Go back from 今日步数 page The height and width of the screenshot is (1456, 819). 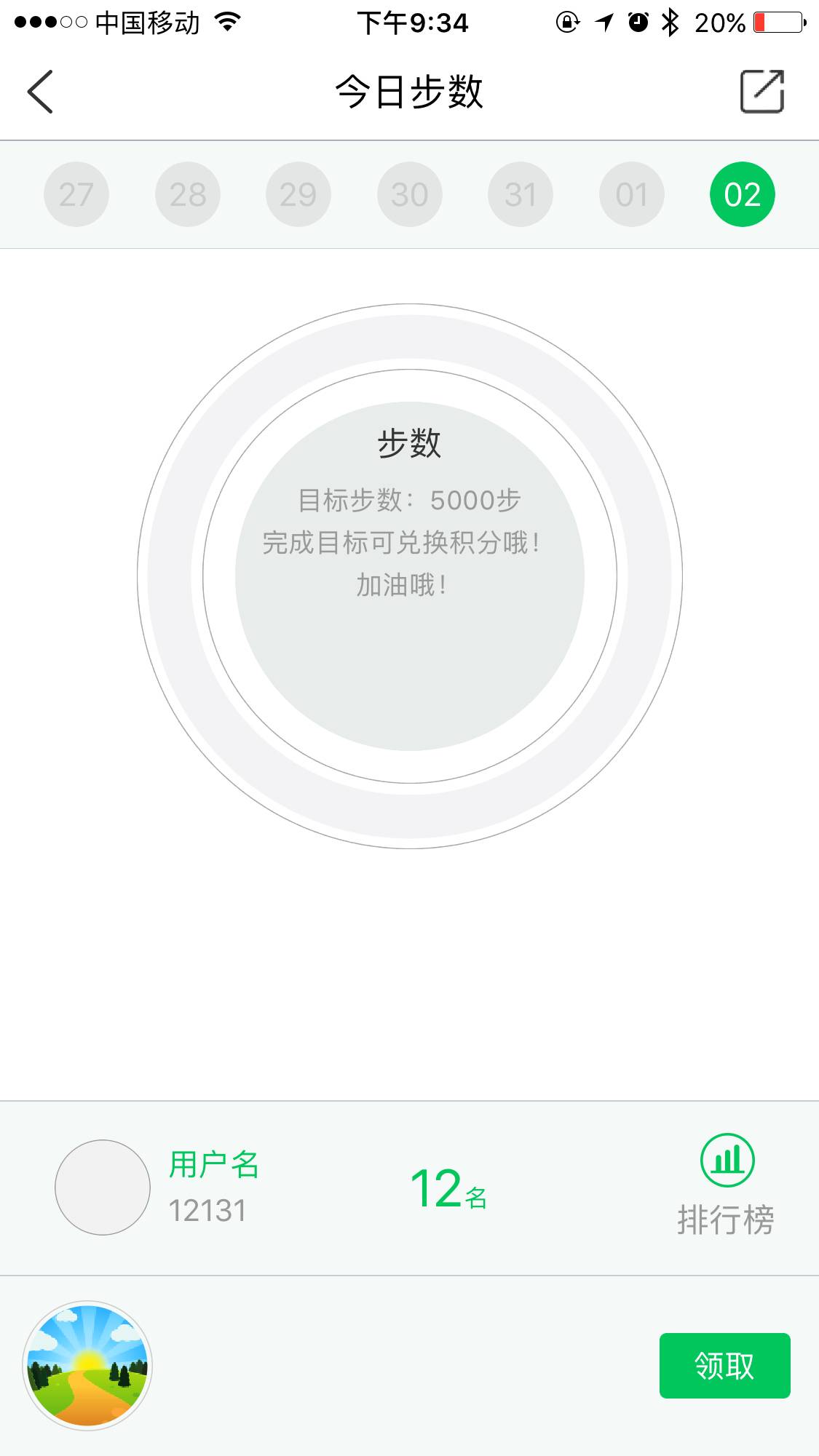coord(41,92)
